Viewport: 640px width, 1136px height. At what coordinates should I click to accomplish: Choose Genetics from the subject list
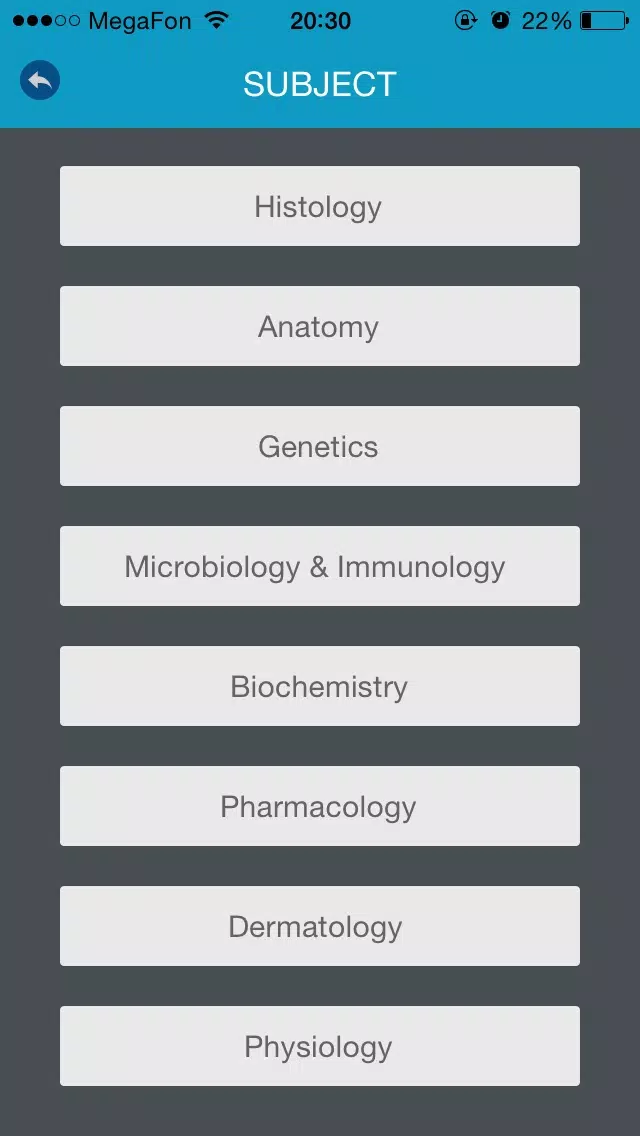tap(319, 446)
